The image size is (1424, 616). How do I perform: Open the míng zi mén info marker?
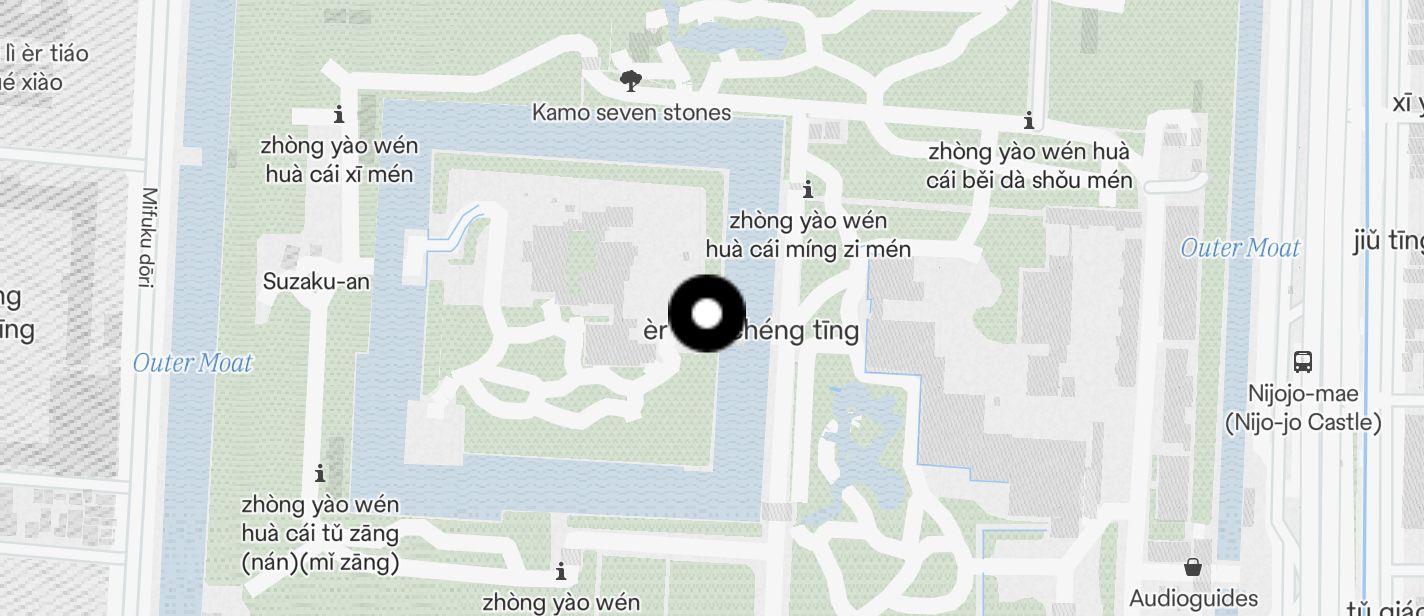(x=808, y=189)
